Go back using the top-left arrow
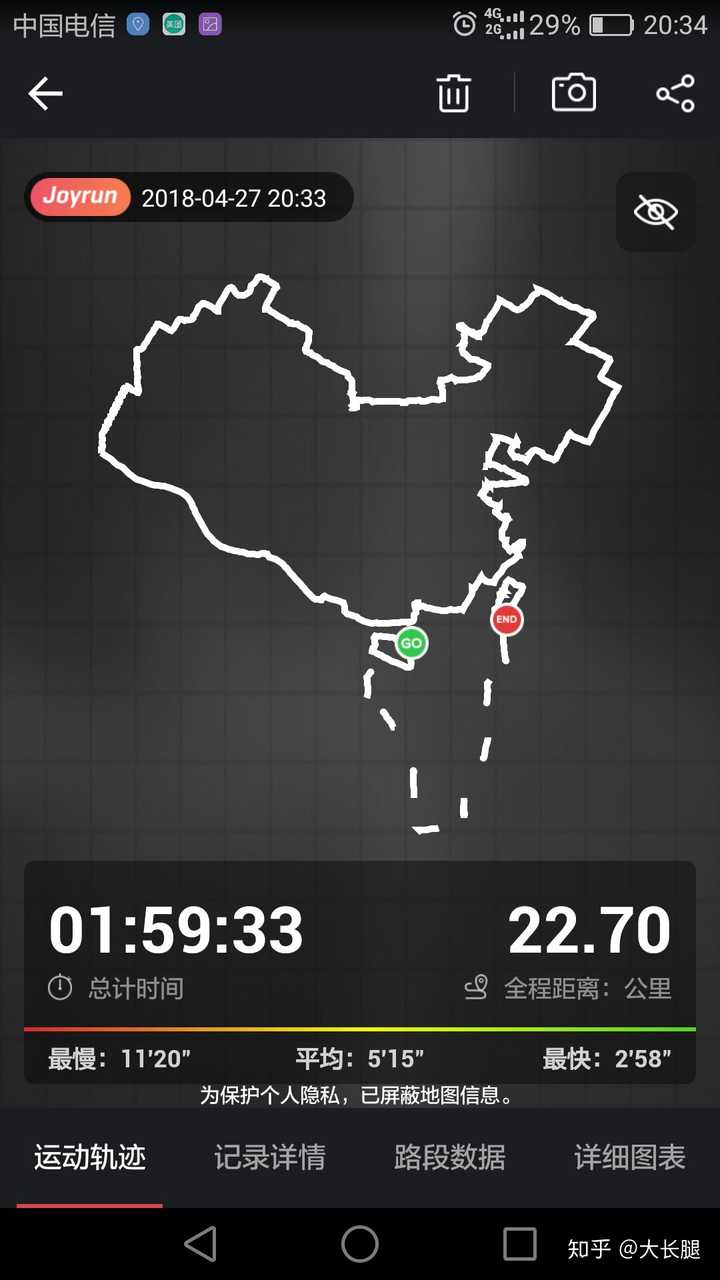 [45, 94]
